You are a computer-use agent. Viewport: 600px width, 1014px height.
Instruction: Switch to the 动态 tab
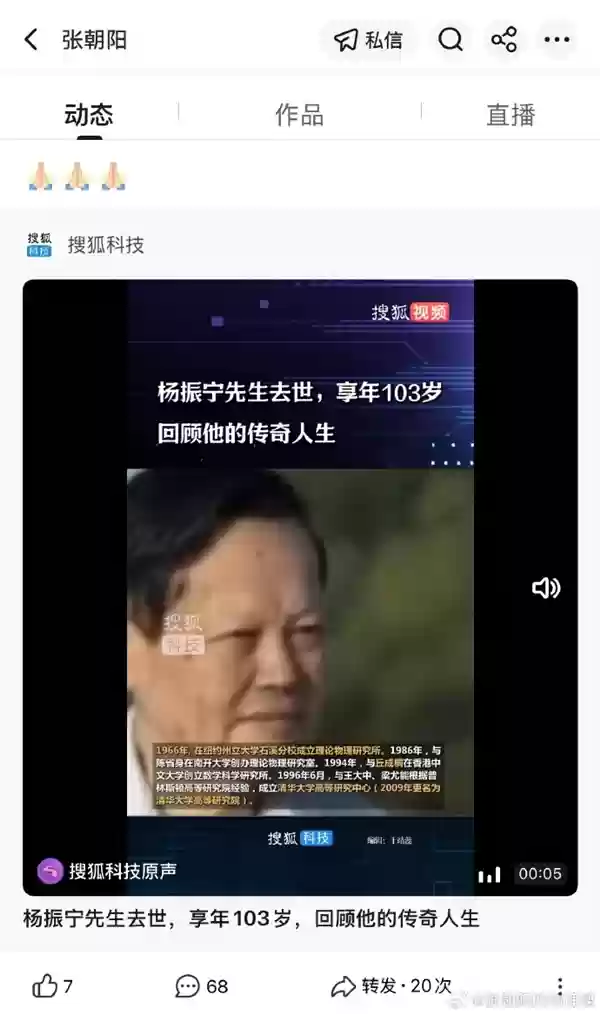point(89,115)
